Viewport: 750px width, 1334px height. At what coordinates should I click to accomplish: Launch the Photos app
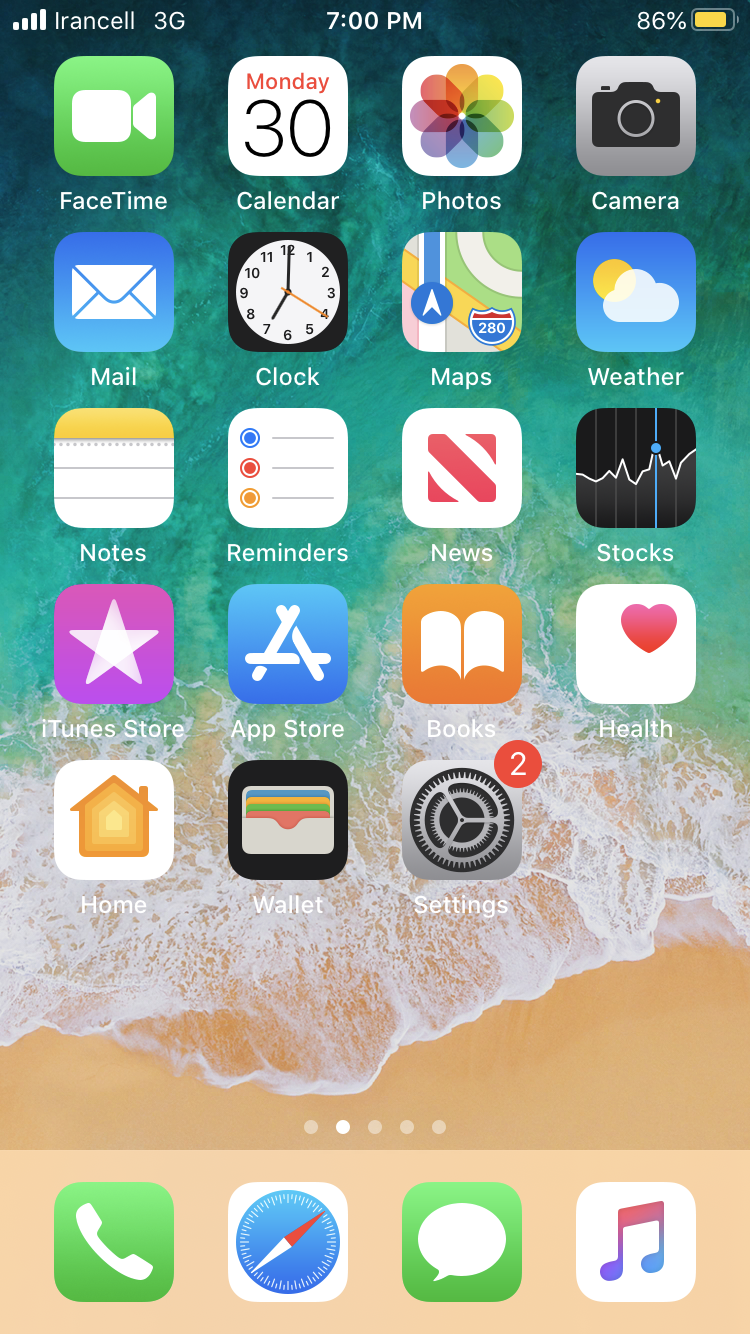coord(462,116)
